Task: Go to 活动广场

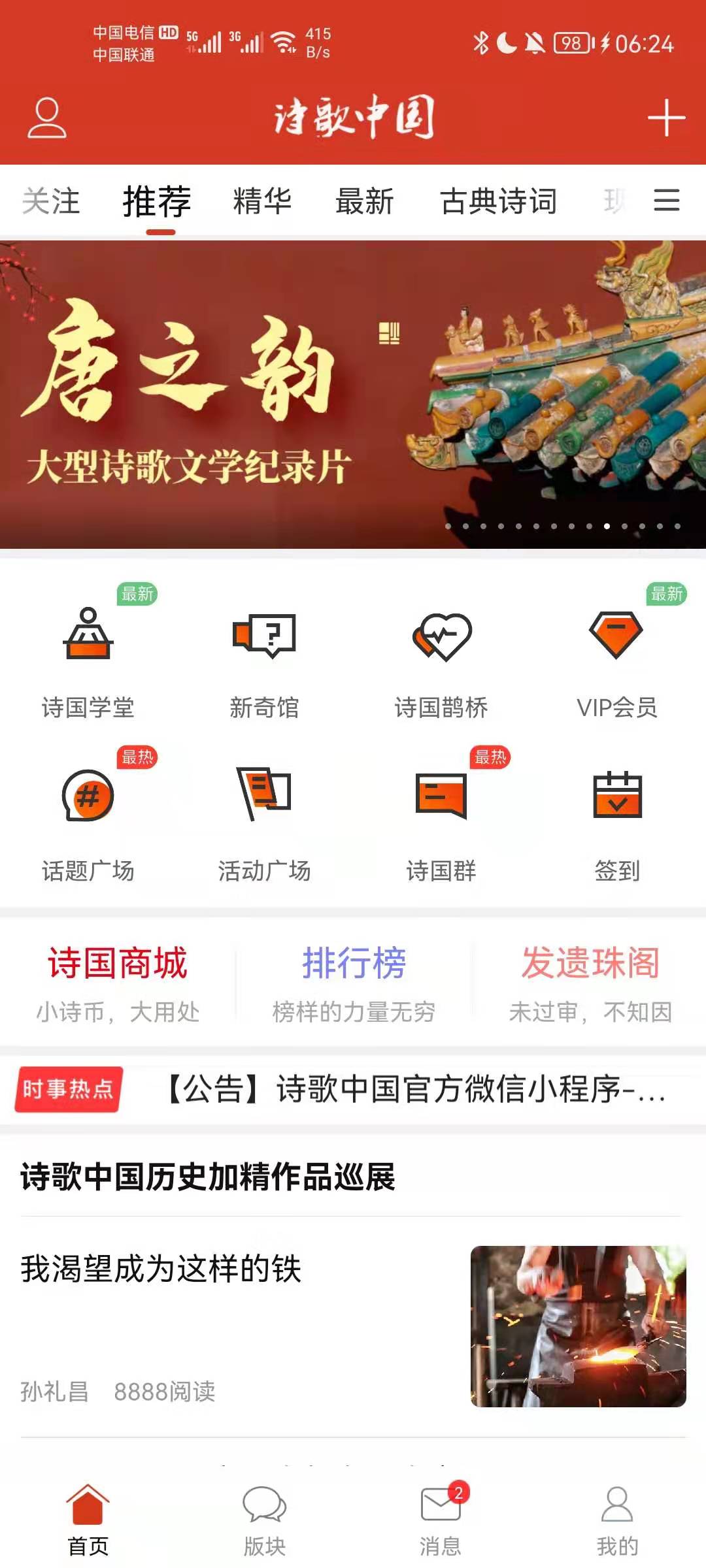Action: tap(265, 823)
